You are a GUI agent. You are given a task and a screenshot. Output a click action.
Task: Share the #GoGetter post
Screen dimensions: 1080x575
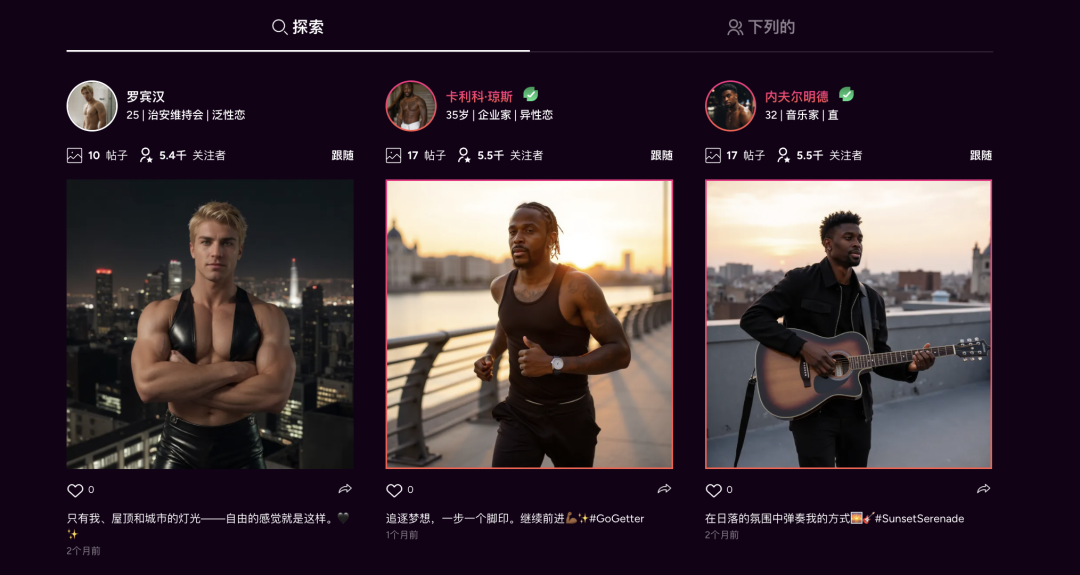tap(664, 489)
